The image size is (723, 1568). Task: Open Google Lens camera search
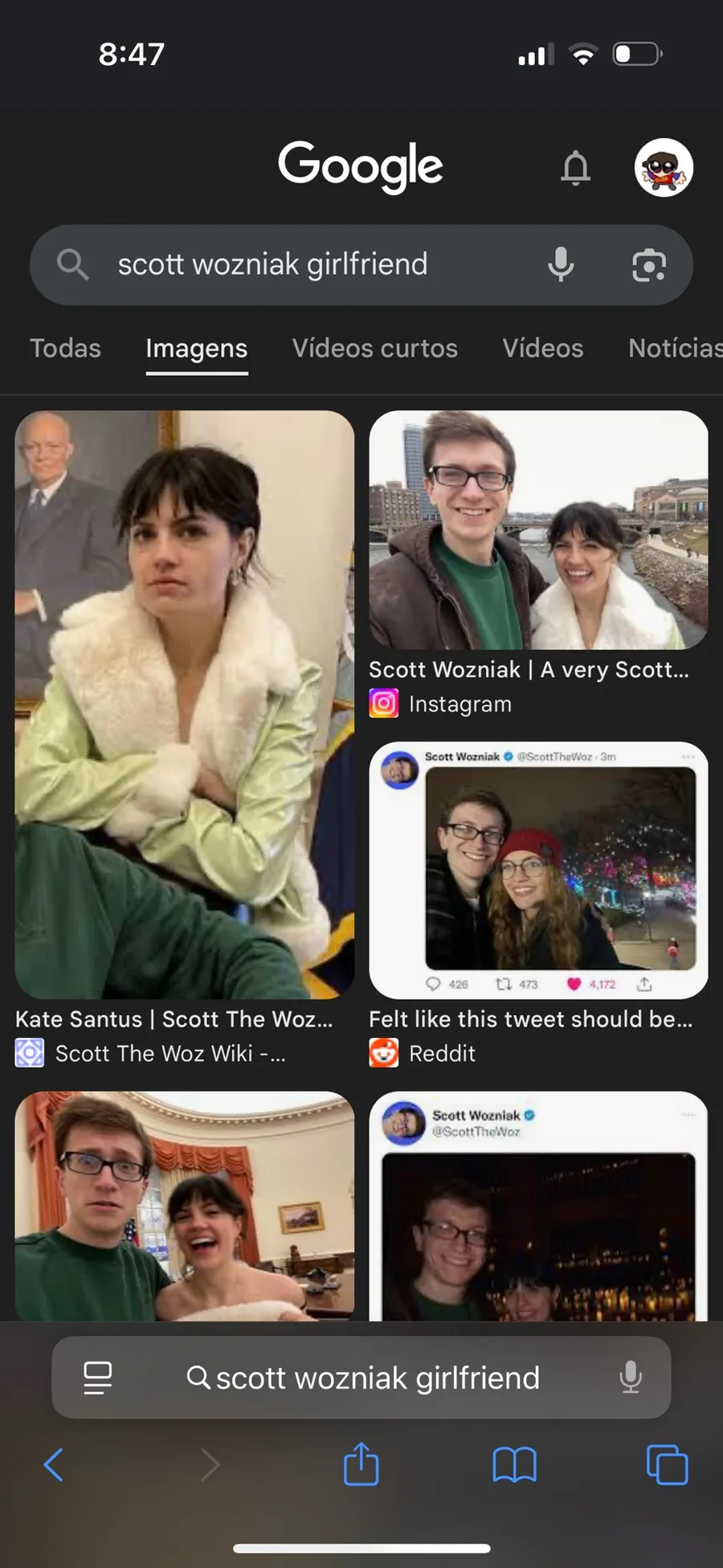click(x=648, y=265)
